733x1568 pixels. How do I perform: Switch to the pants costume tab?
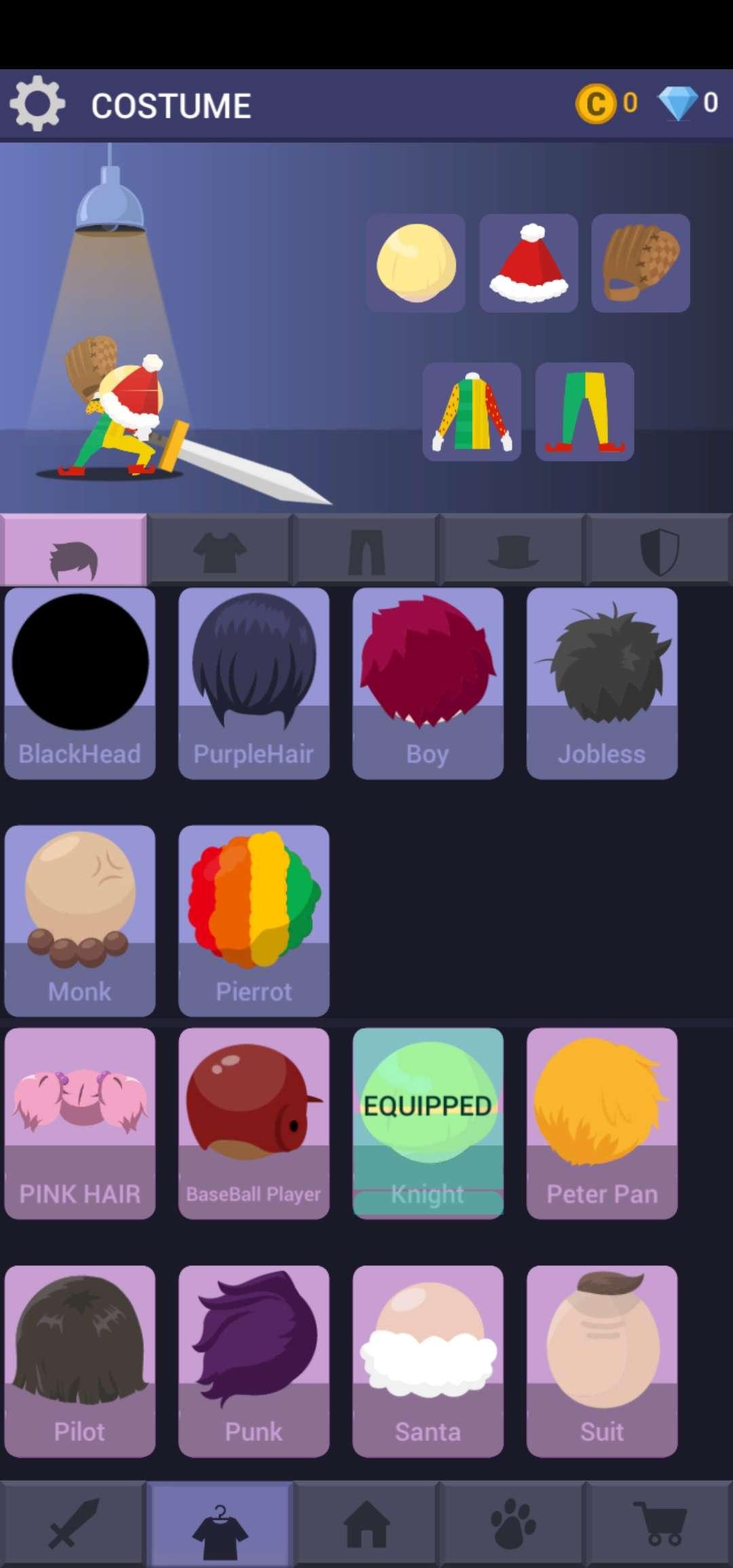[366, 550]
